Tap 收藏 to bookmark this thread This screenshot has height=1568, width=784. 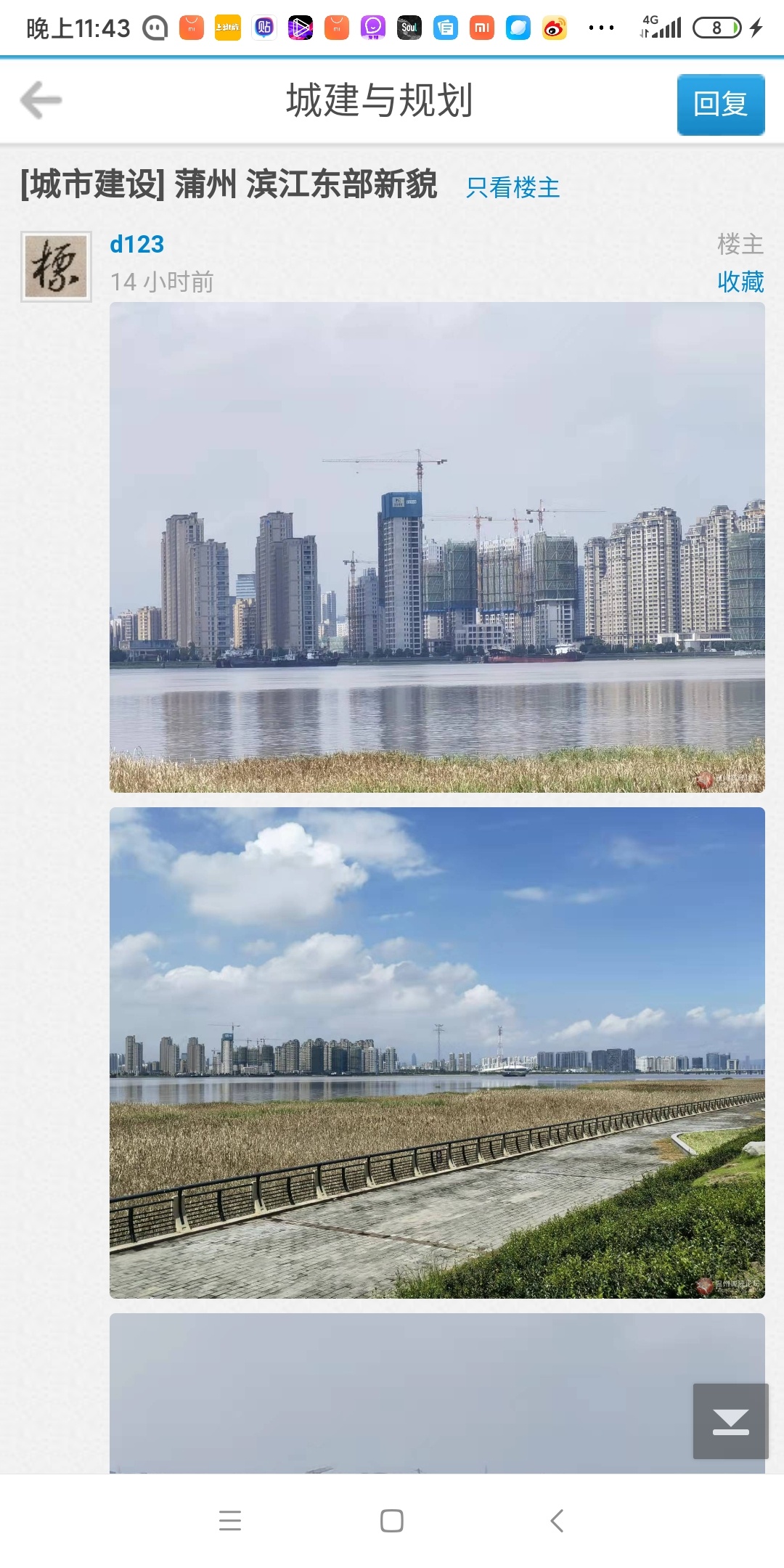tap(740, 282)
